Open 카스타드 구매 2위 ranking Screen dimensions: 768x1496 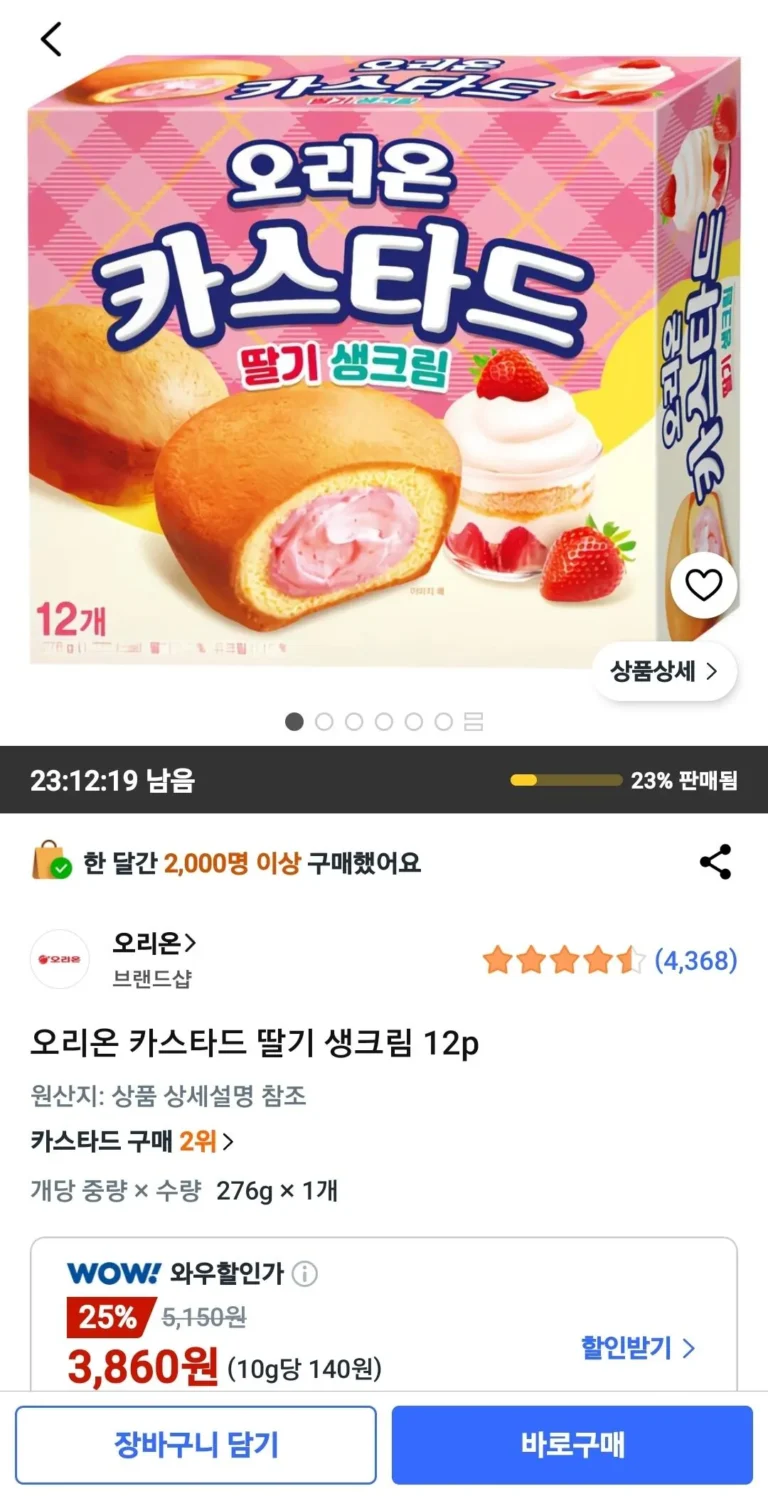click(133, 1141)
